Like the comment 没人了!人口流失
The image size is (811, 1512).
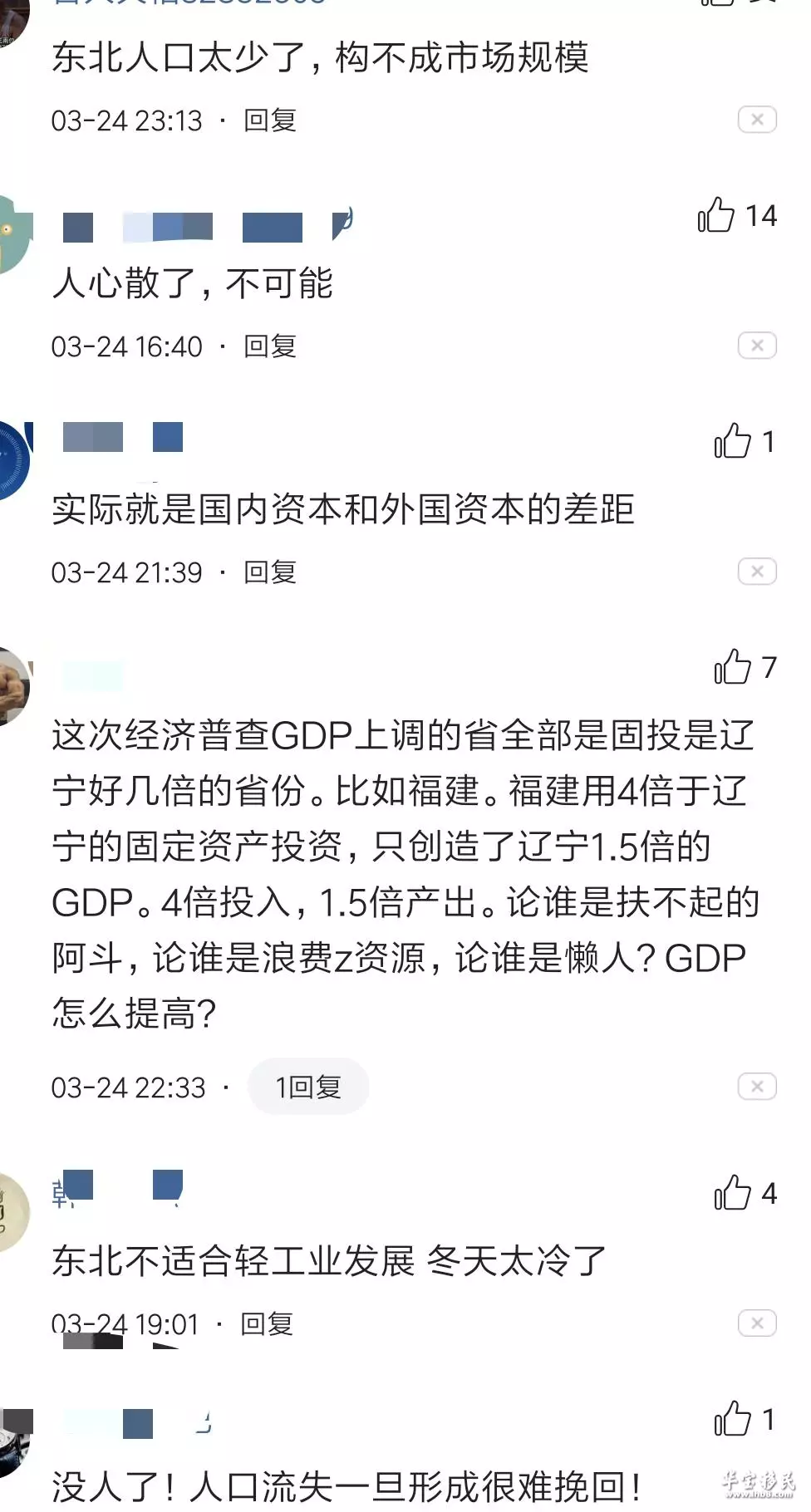point(732,1419)
